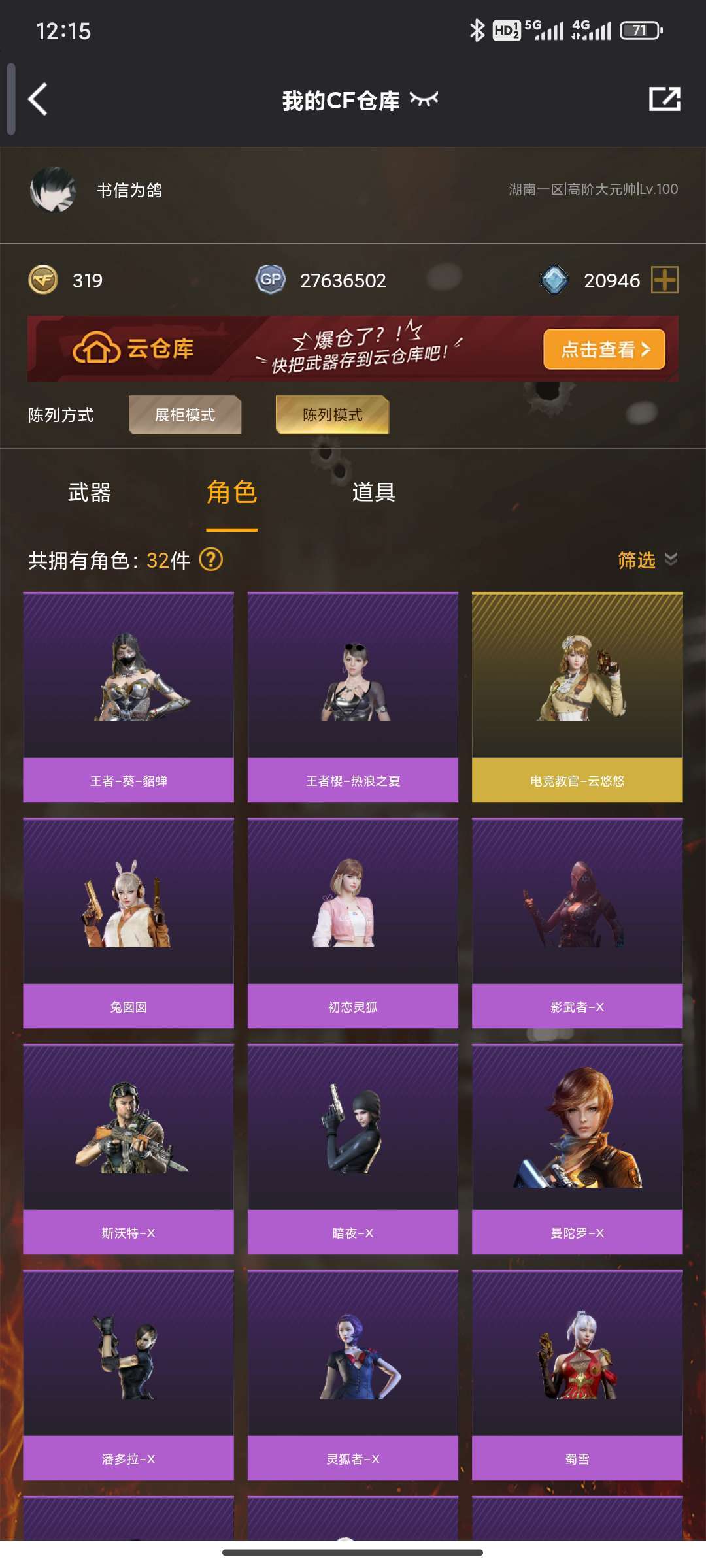Image resolution: width=706 pixels, height=1568 pixels.
Task: Switch to the 武器 tab
Action: click(x=90, y=492)
